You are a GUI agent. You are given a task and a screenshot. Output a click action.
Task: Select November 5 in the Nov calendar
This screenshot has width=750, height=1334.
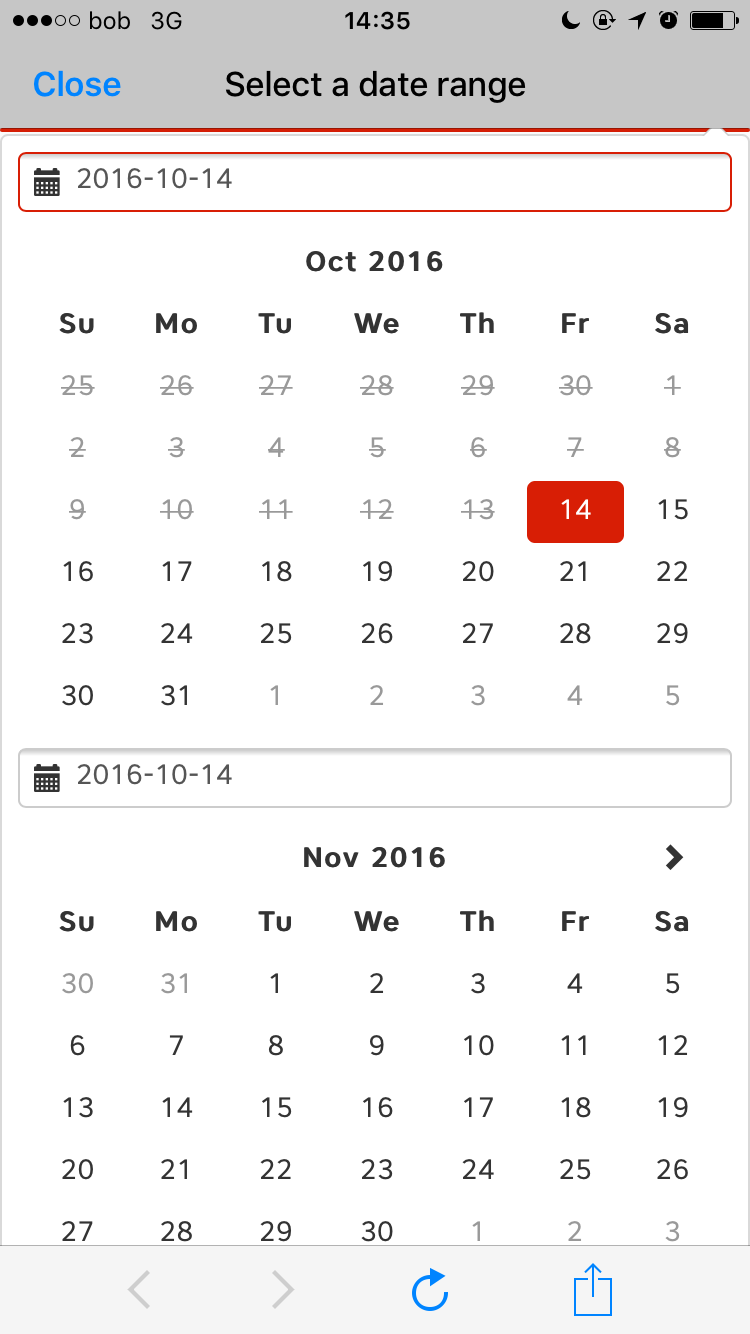673,985
